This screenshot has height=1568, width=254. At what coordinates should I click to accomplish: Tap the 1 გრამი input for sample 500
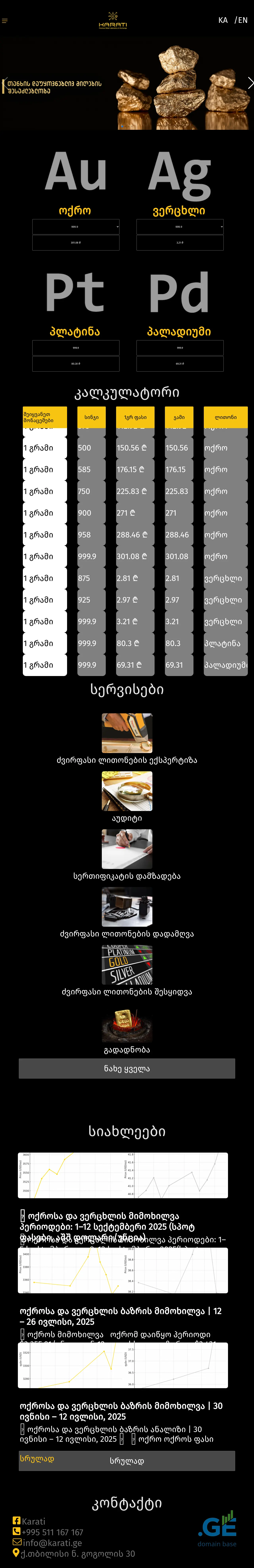click(x=44, y=448)
